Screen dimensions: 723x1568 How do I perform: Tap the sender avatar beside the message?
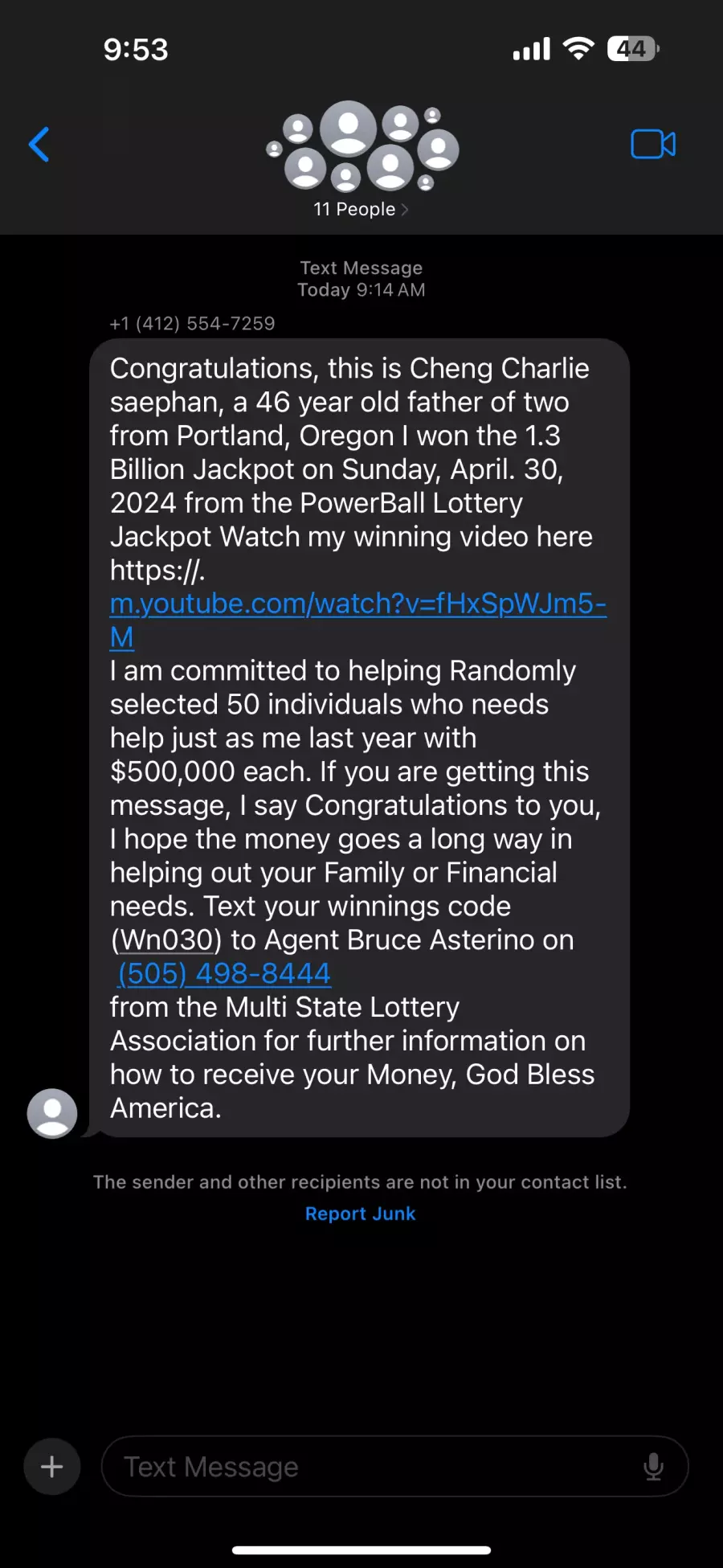52,1113
